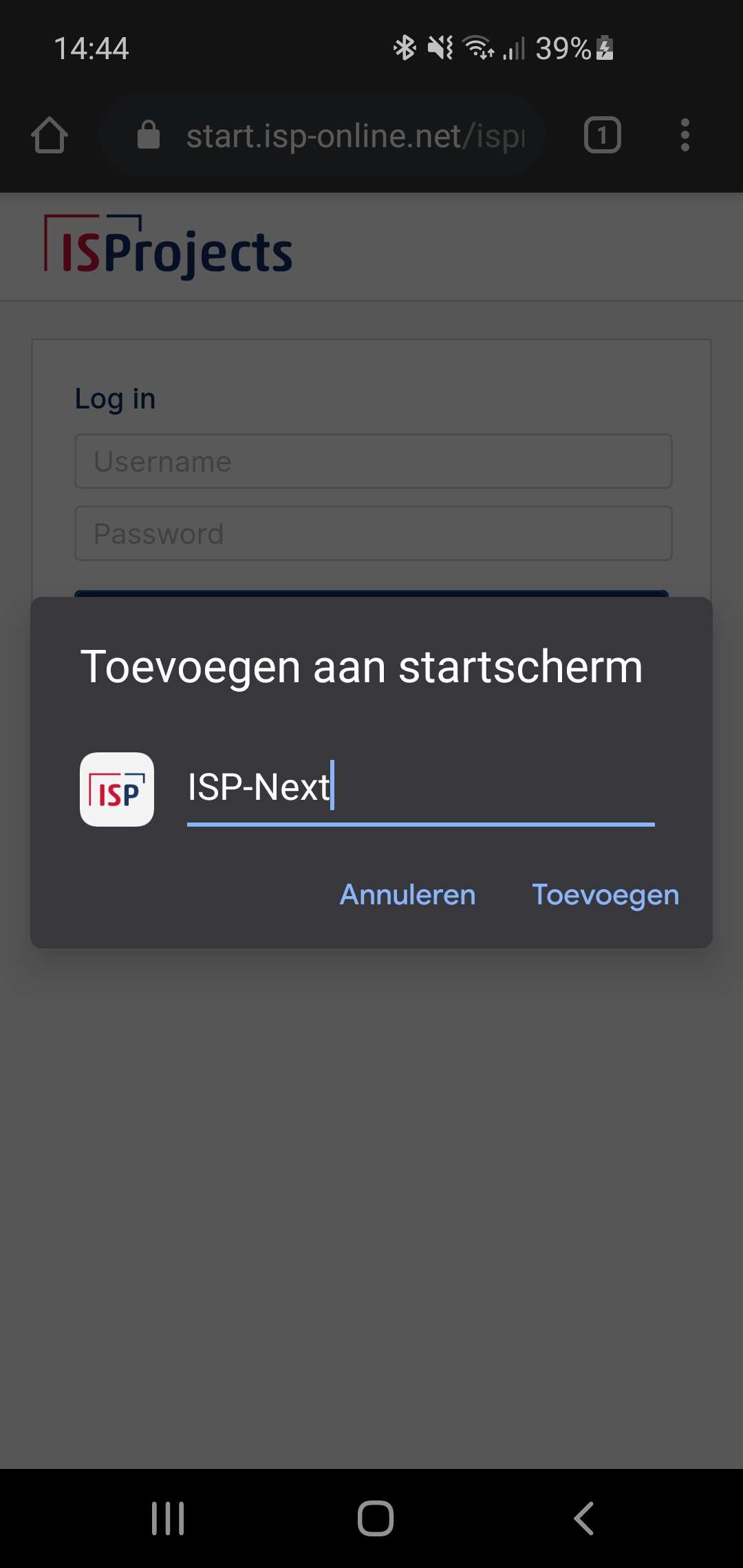Open the tab switcher
Screen dimensions: 743x1568
603,135
